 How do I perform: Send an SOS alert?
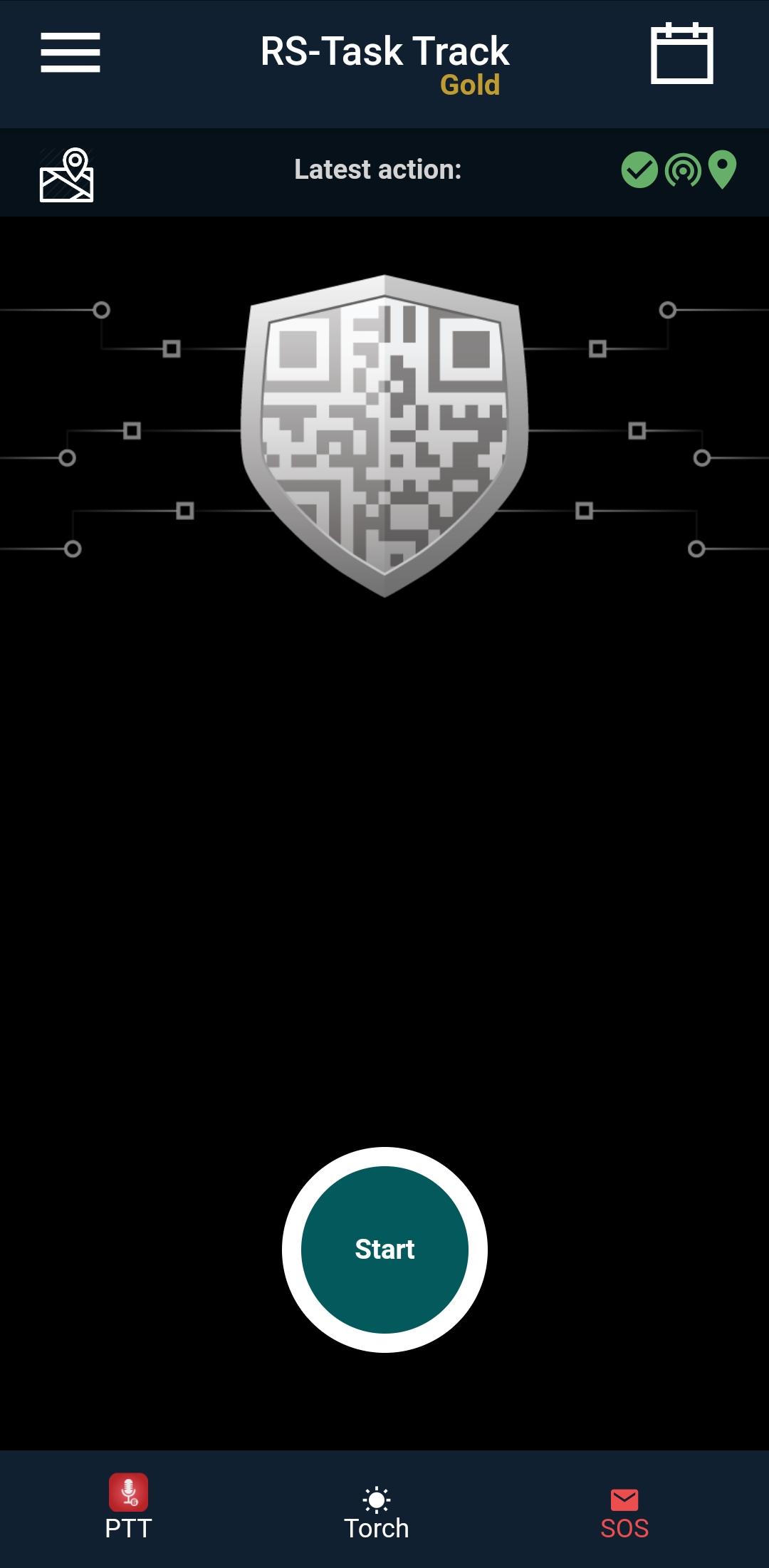tap(624, 1513)
